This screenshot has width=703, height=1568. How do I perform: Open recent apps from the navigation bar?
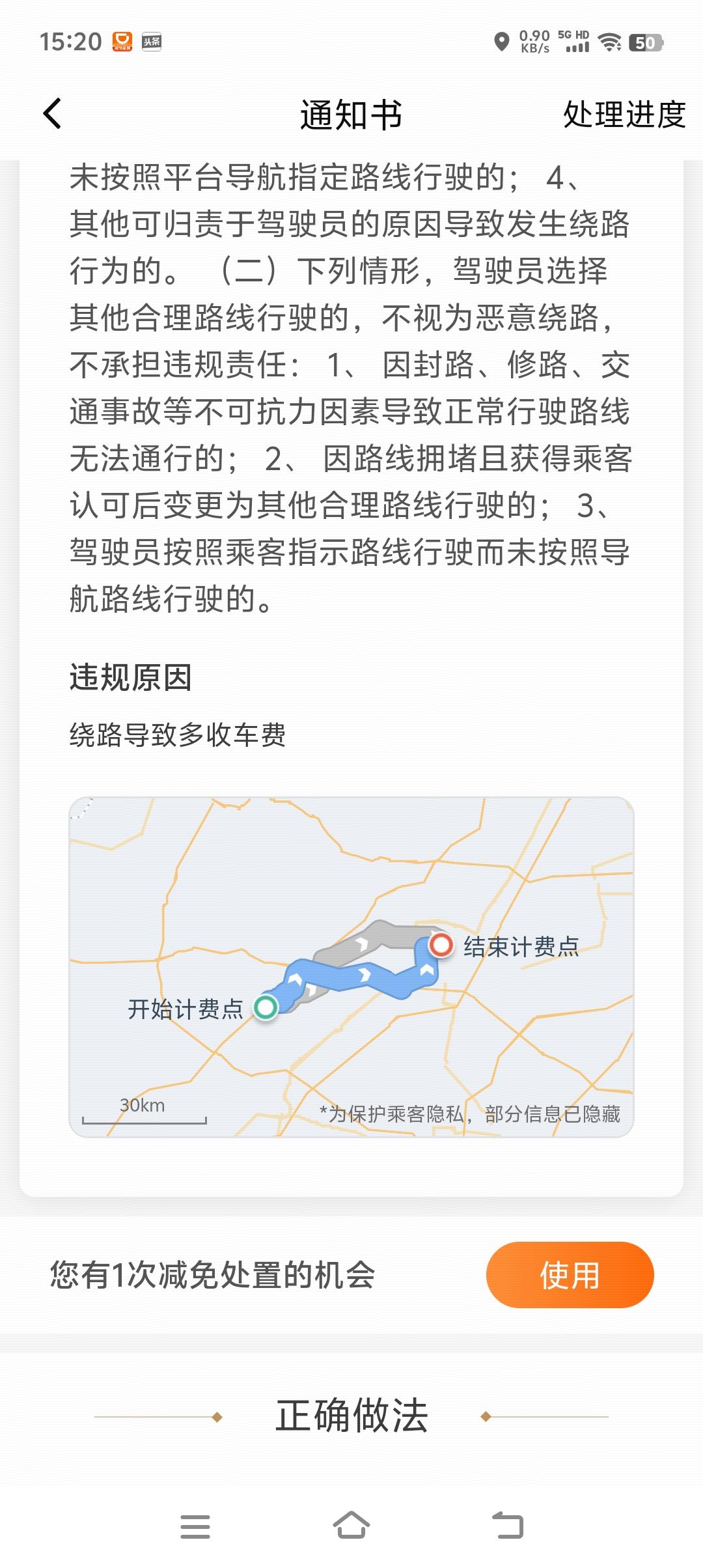click(x=195, y=1526)
